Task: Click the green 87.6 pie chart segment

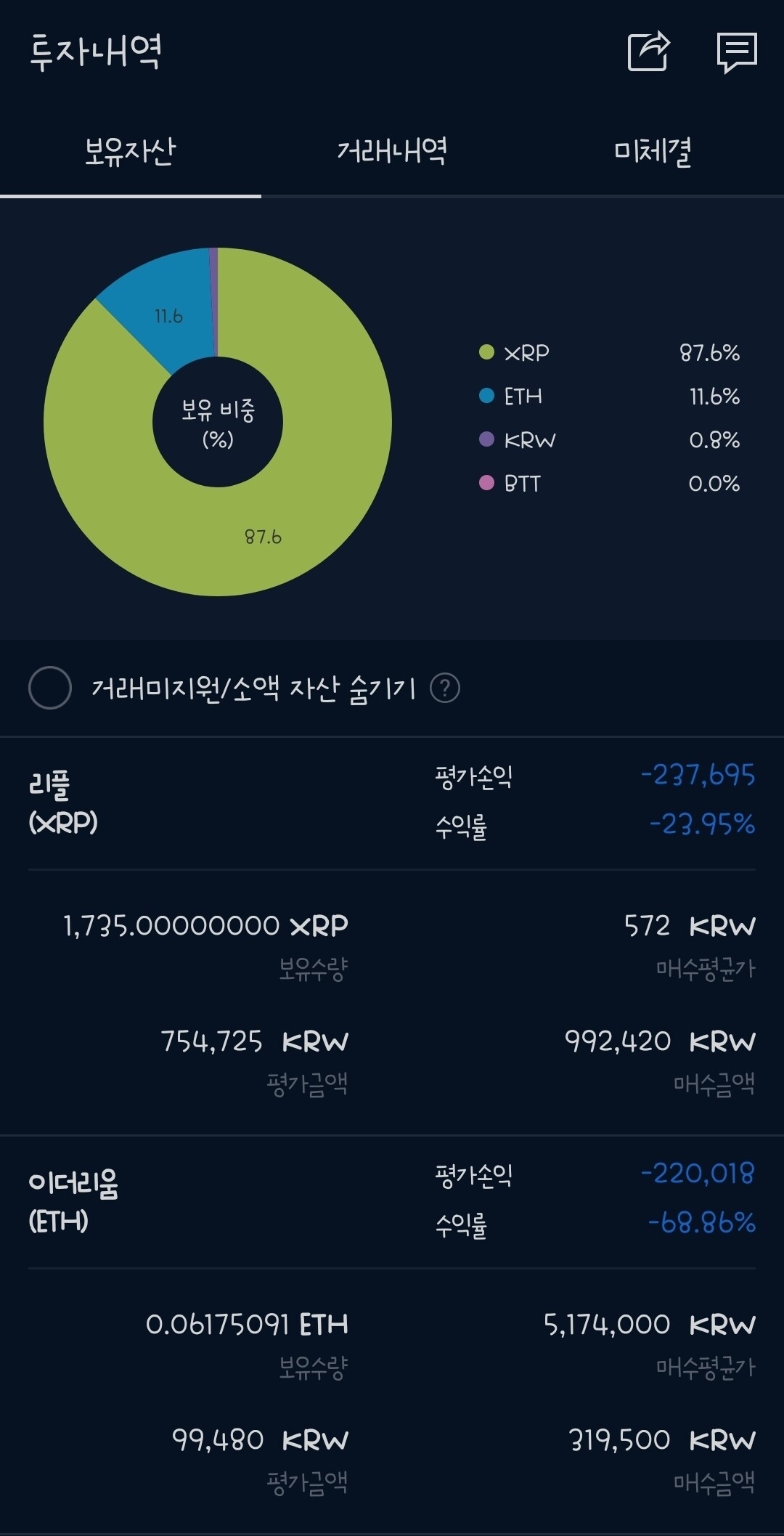Action: [x=261, y=537]
